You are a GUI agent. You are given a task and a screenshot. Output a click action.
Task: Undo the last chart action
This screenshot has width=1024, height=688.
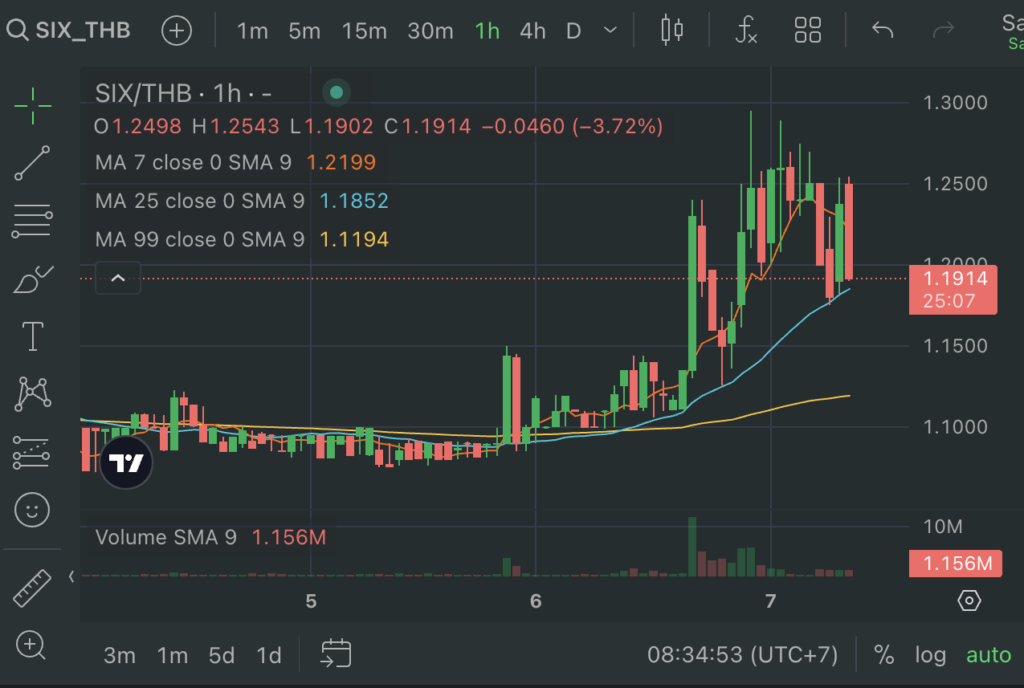882,30
